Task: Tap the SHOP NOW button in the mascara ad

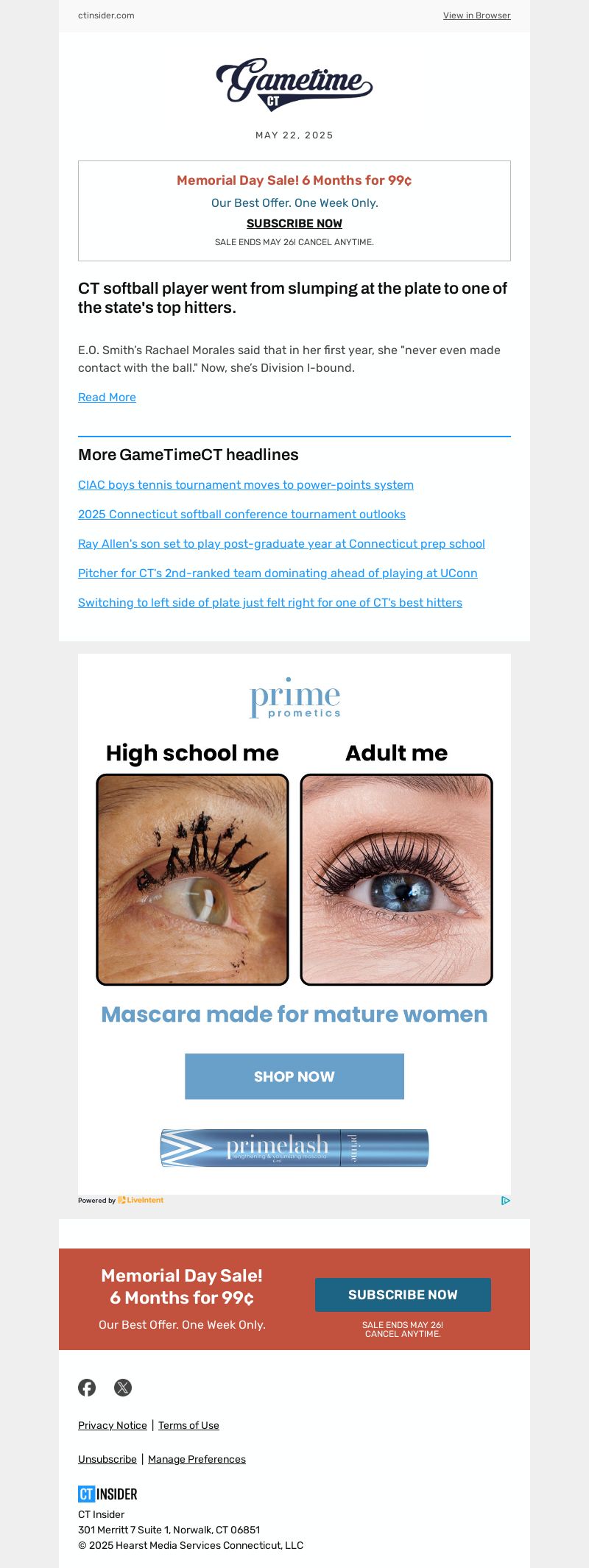Action: [x=294, y=1076]
